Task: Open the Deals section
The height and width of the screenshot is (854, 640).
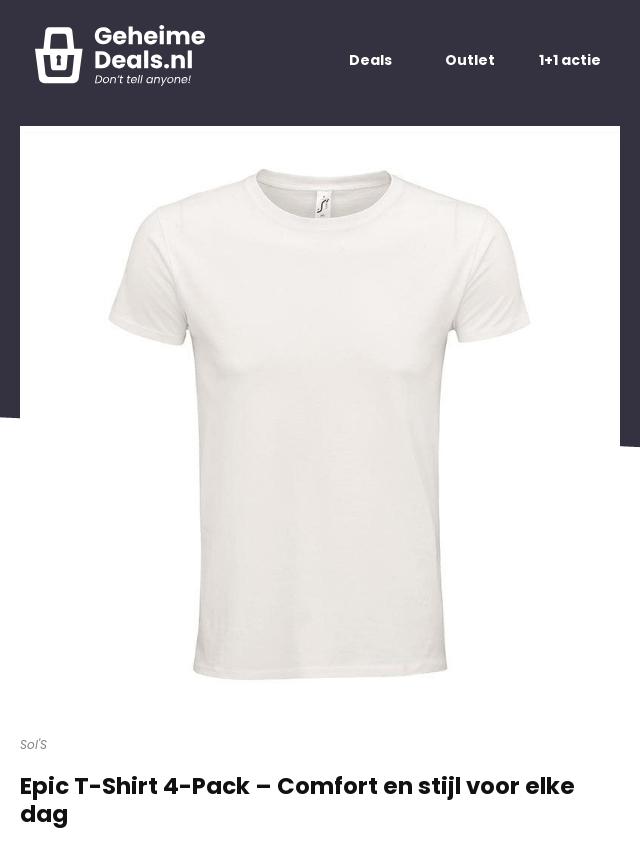Action: point(370,60)
